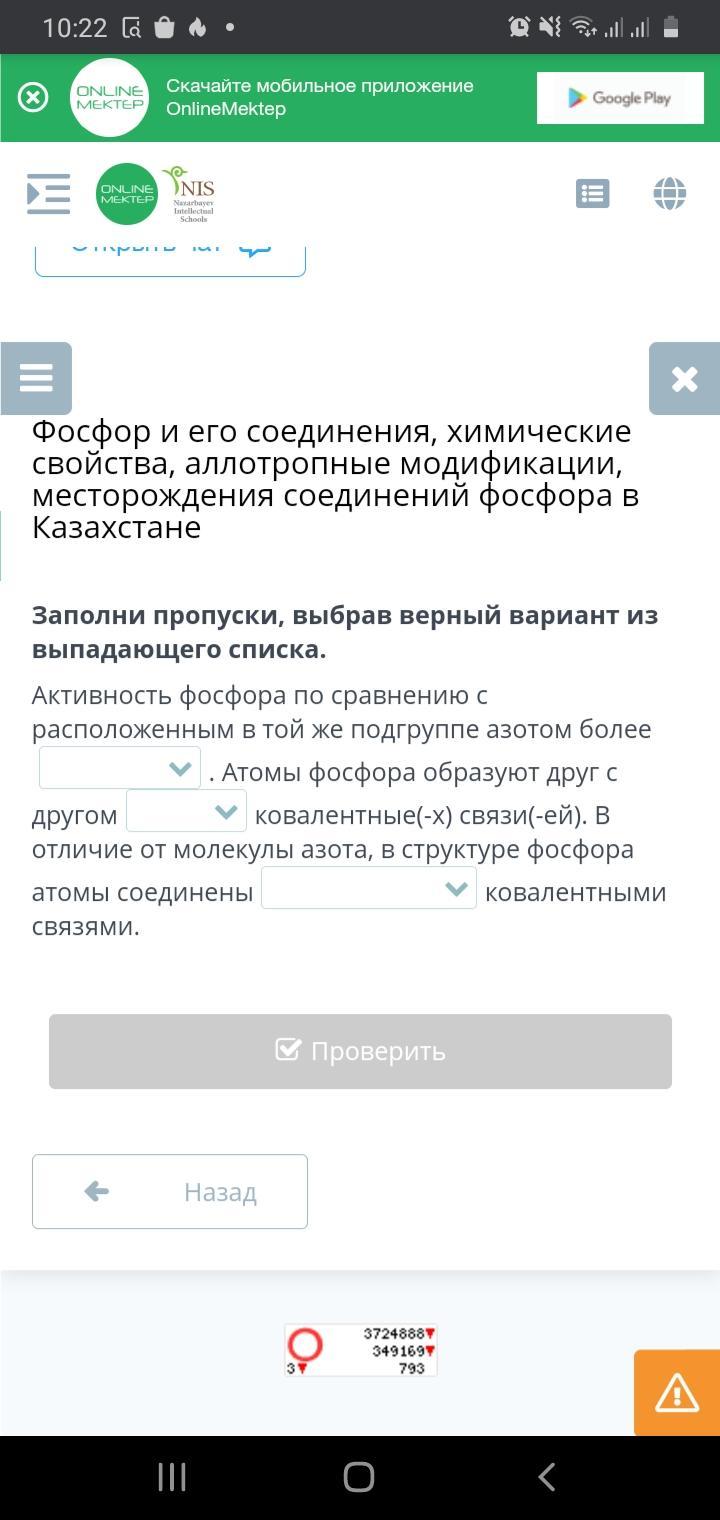Viewport: 720px width, 1520px height.
Task: Expand the dropdown after "атомы соединены"
Action: pos(369,888)
